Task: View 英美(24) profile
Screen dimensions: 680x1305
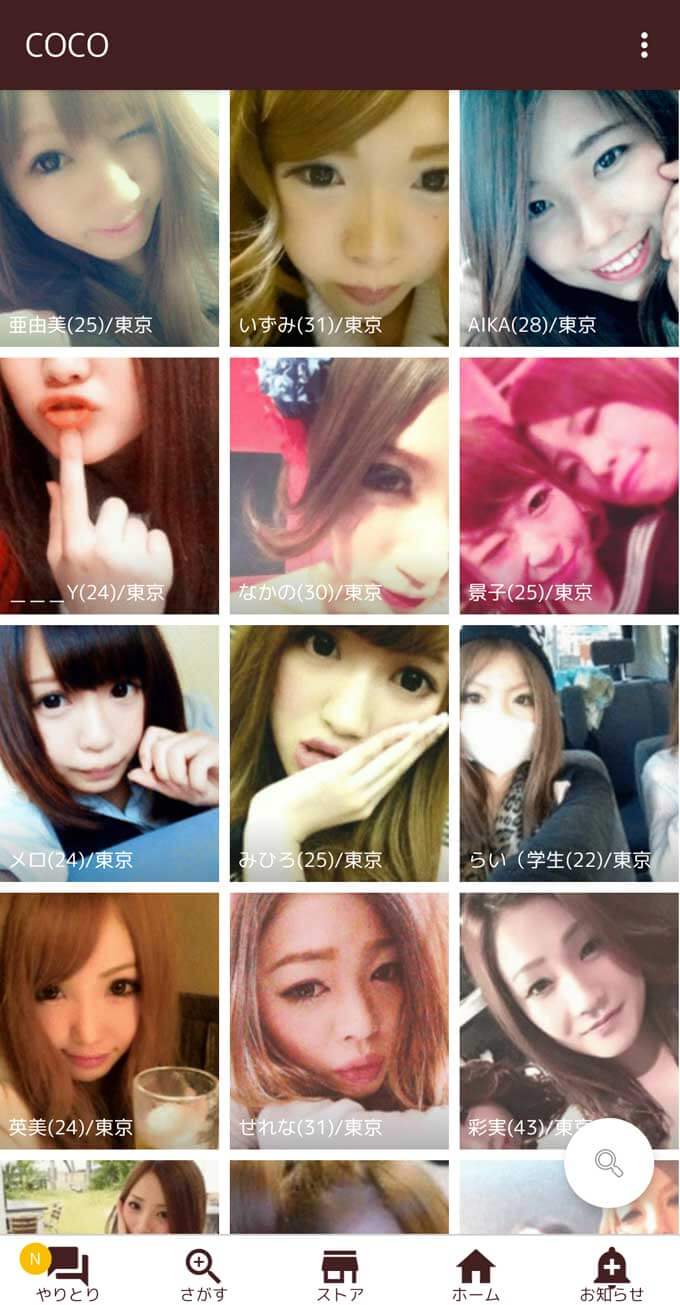Action: (x=109, y=1020)
